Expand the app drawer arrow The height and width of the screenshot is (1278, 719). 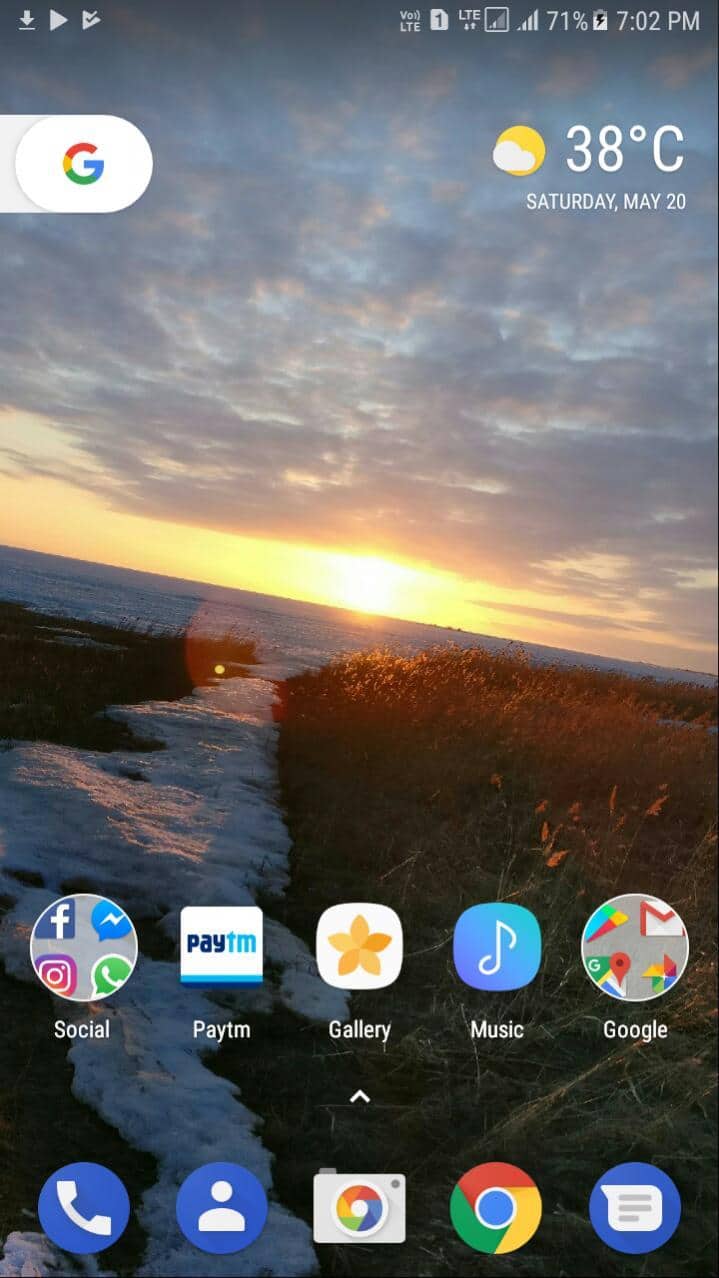click(x=360, y=1097)
